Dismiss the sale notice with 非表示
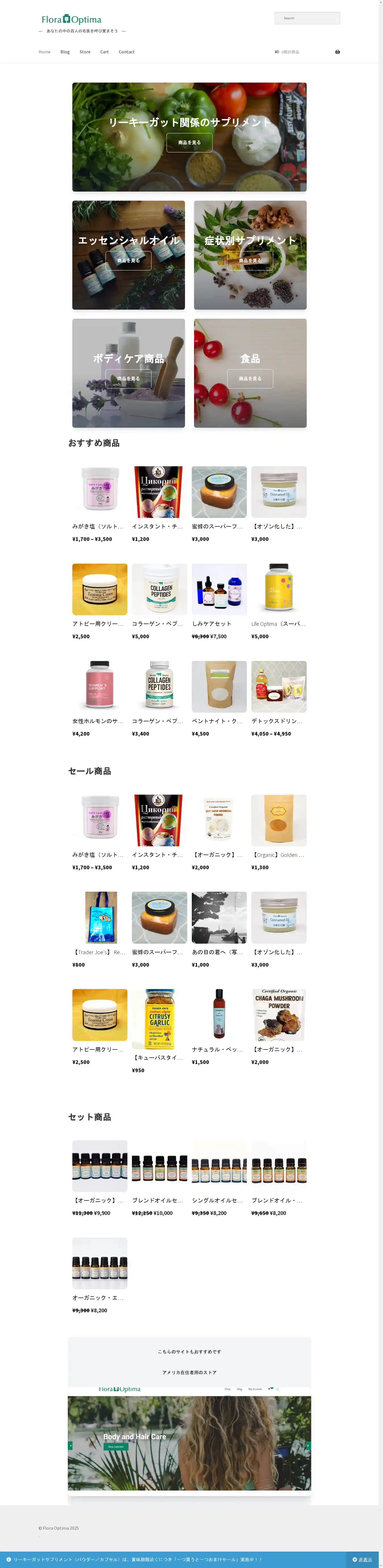Image resolution: width=383 pixels, height=1568 pixels. pyautogui.click(x=362, y=1559)
